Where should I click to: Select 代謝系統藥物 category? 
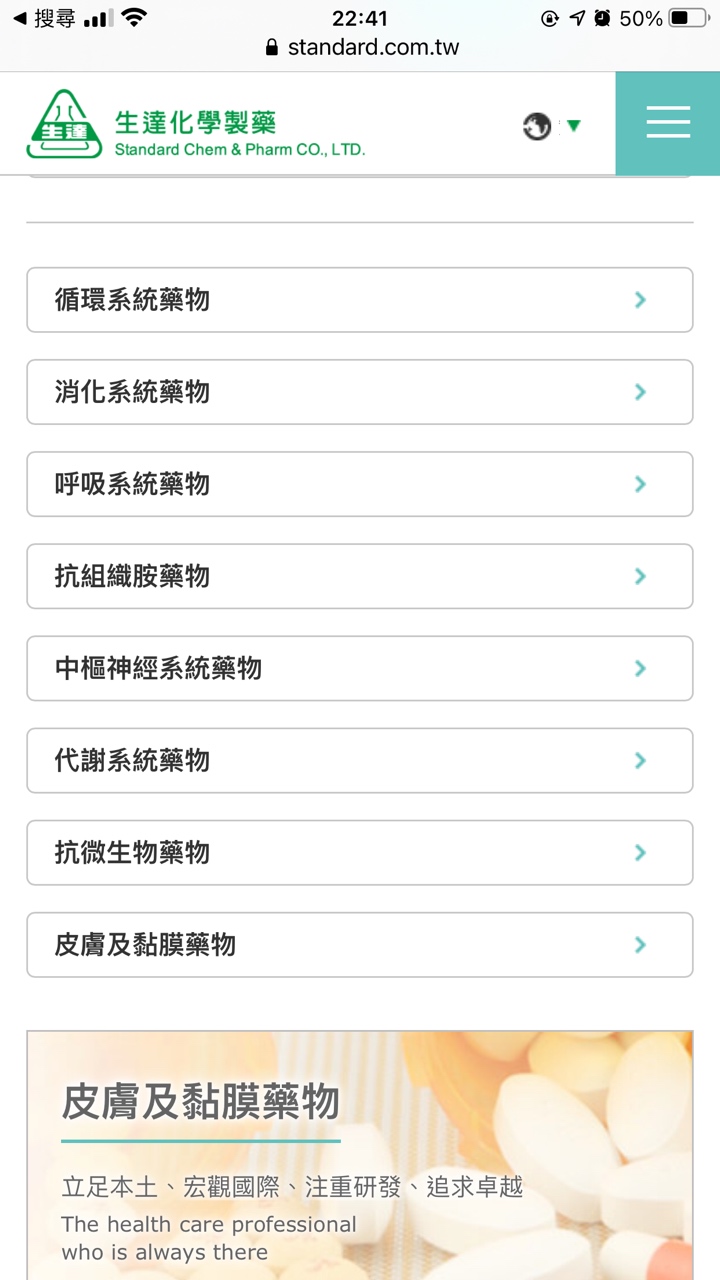tap(359, 760)
